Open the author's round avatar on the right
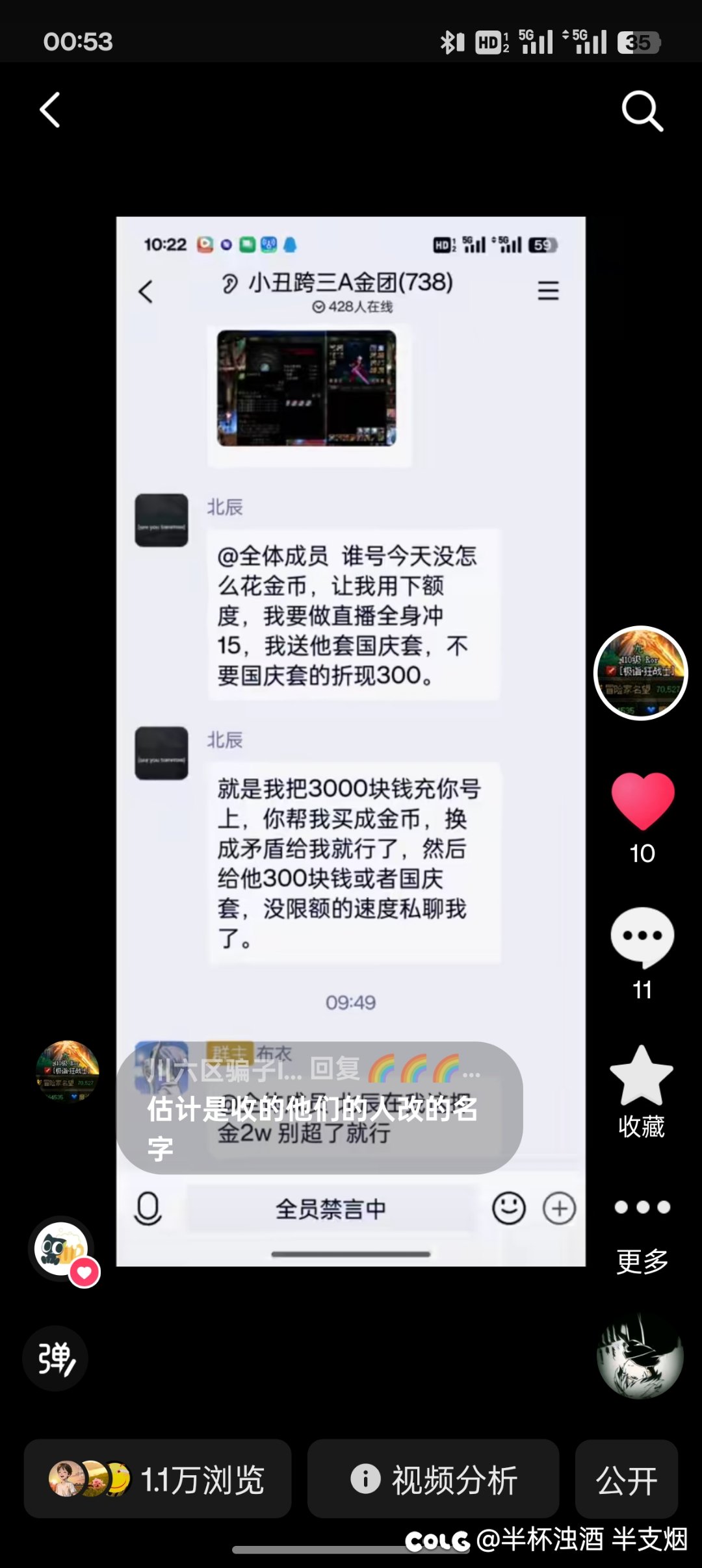Viewport: 702px width, 1568px height. pos(641,673)
